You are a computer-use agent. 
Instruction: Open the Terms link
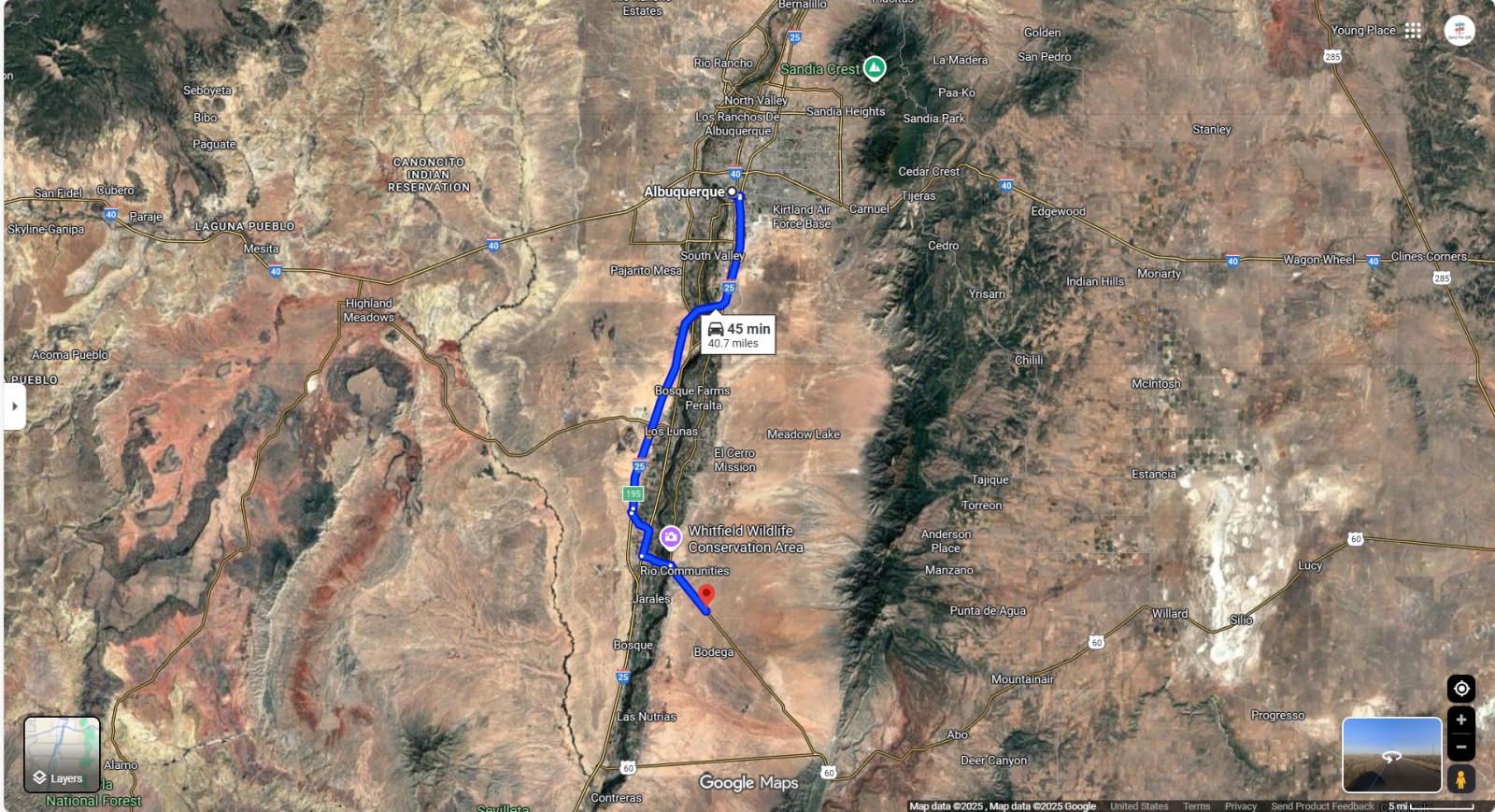coord(1196,806)
